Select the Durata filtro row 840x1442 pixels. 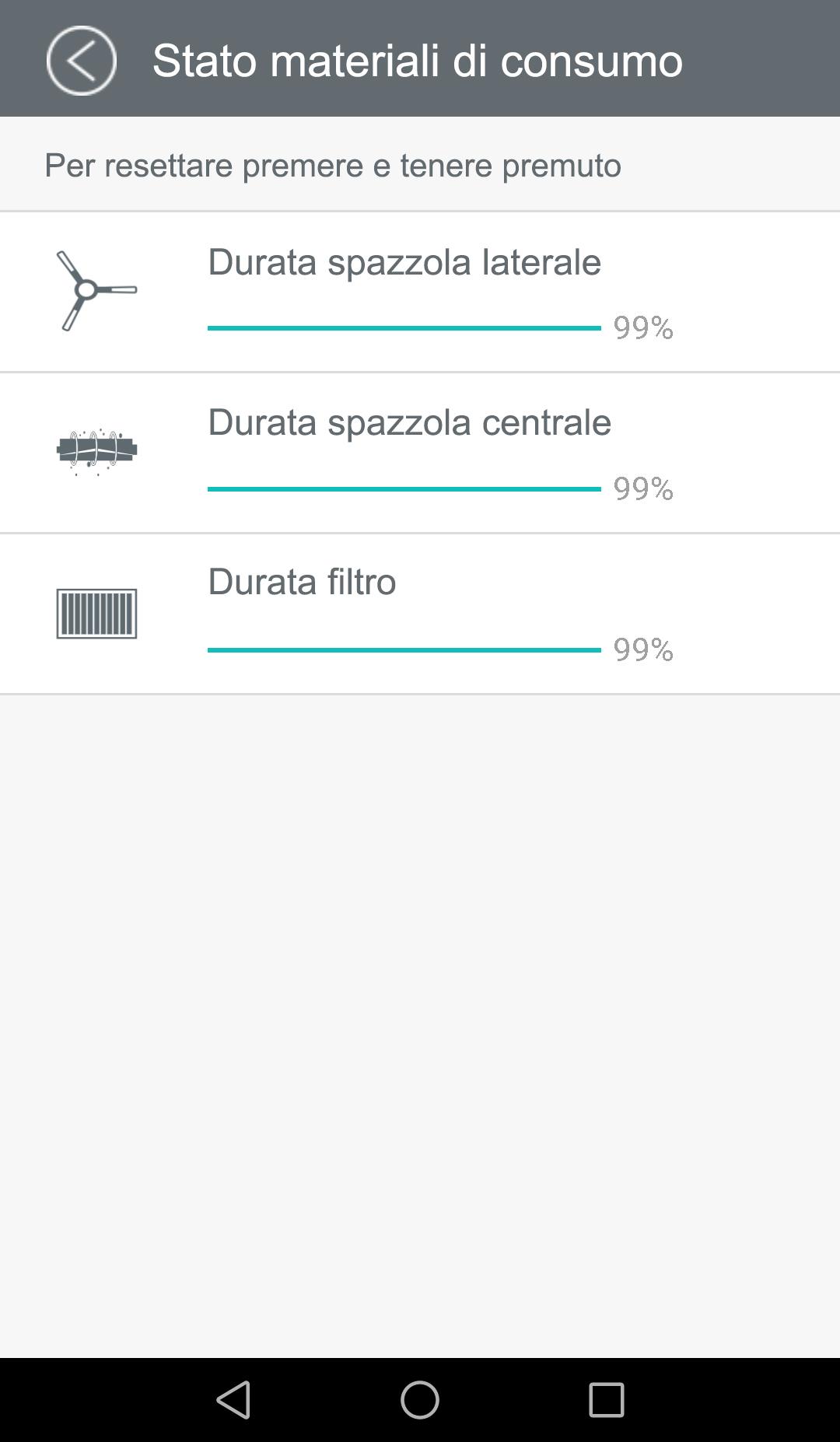pos(420,614)
